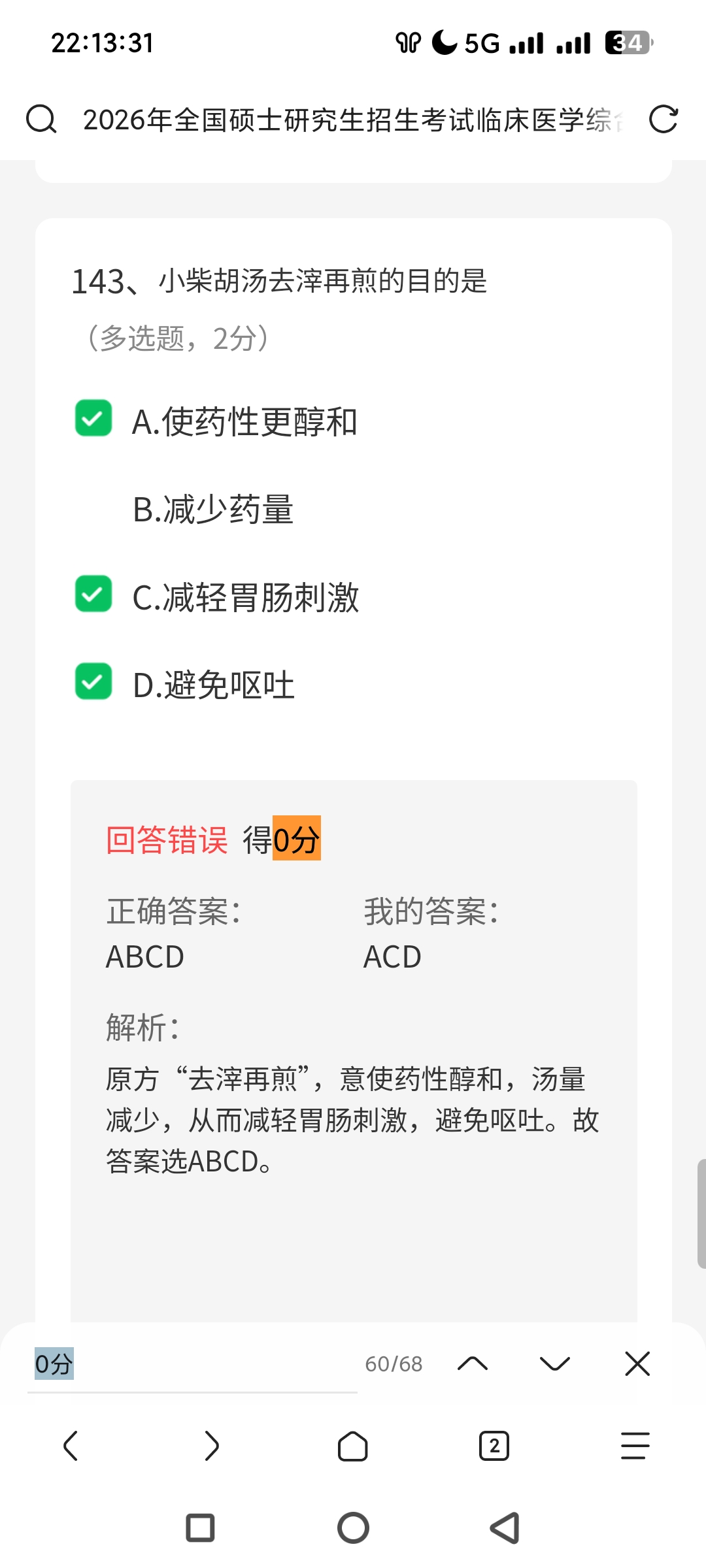Viewport: 706px width, 1568px height.
Task: Open the tab switcher showing 2 tabs
Action: [494, 1446]
